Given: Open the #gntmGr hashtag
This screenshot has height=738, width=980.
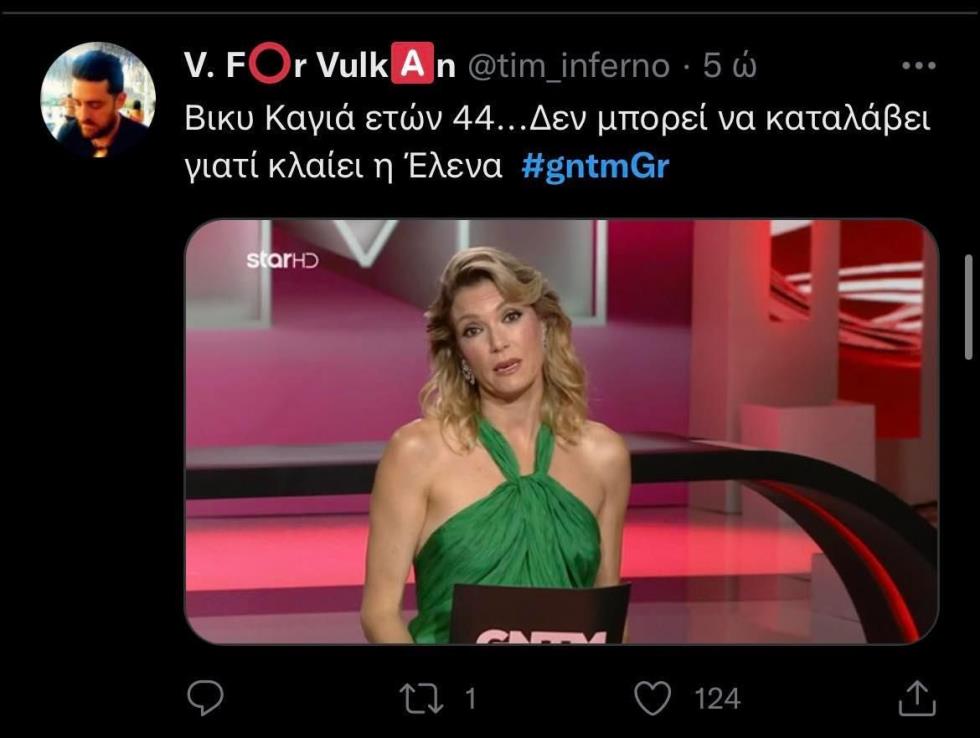Looking at the screenshot, I should coord(595,166).
